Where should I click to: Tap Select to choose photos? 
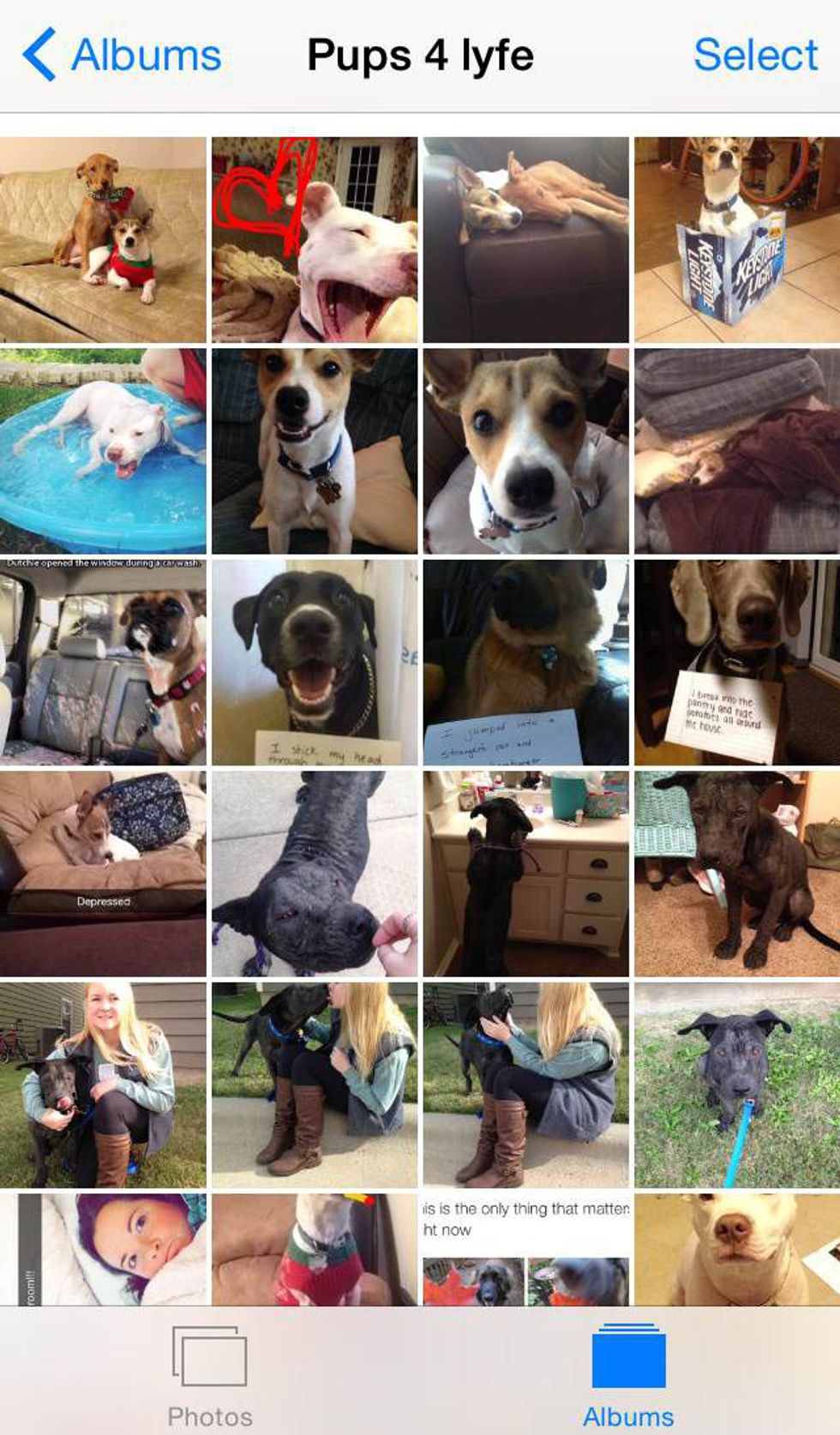pyautogui.click(x=755, y=56)
